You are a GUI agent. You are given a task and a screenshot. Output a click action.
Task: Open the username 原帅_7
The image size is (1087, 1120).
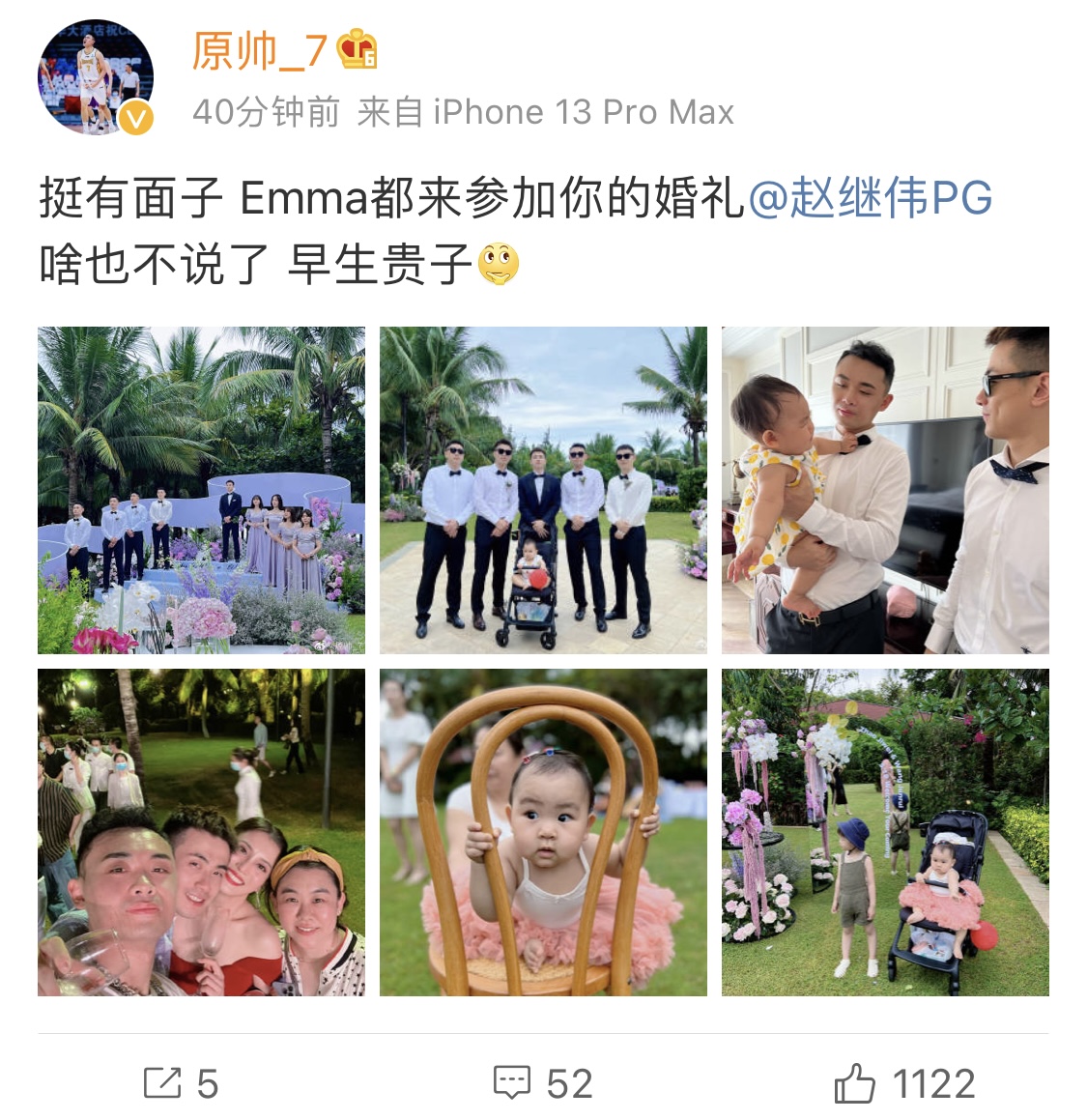(x=259, y=50)
